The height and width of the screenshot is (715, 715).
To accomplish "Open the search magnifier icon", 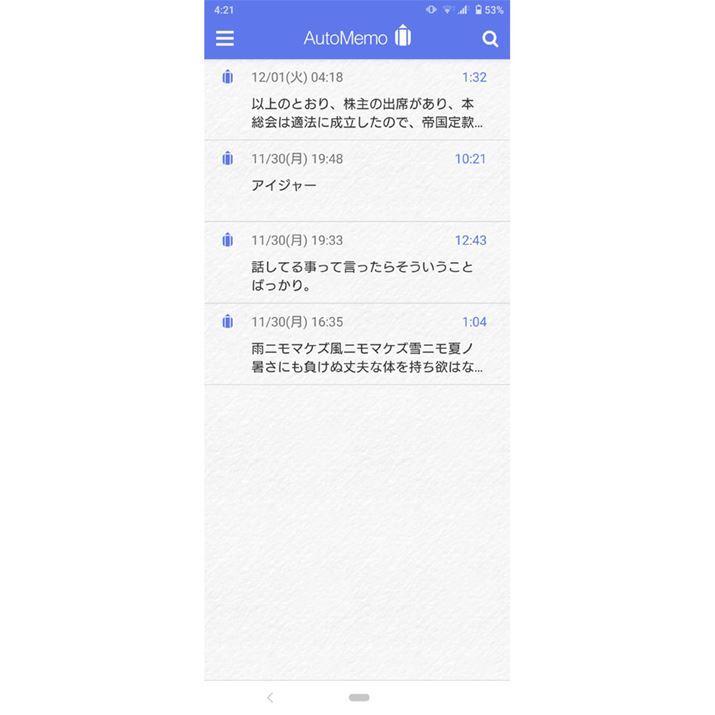I will coord(489,39).
